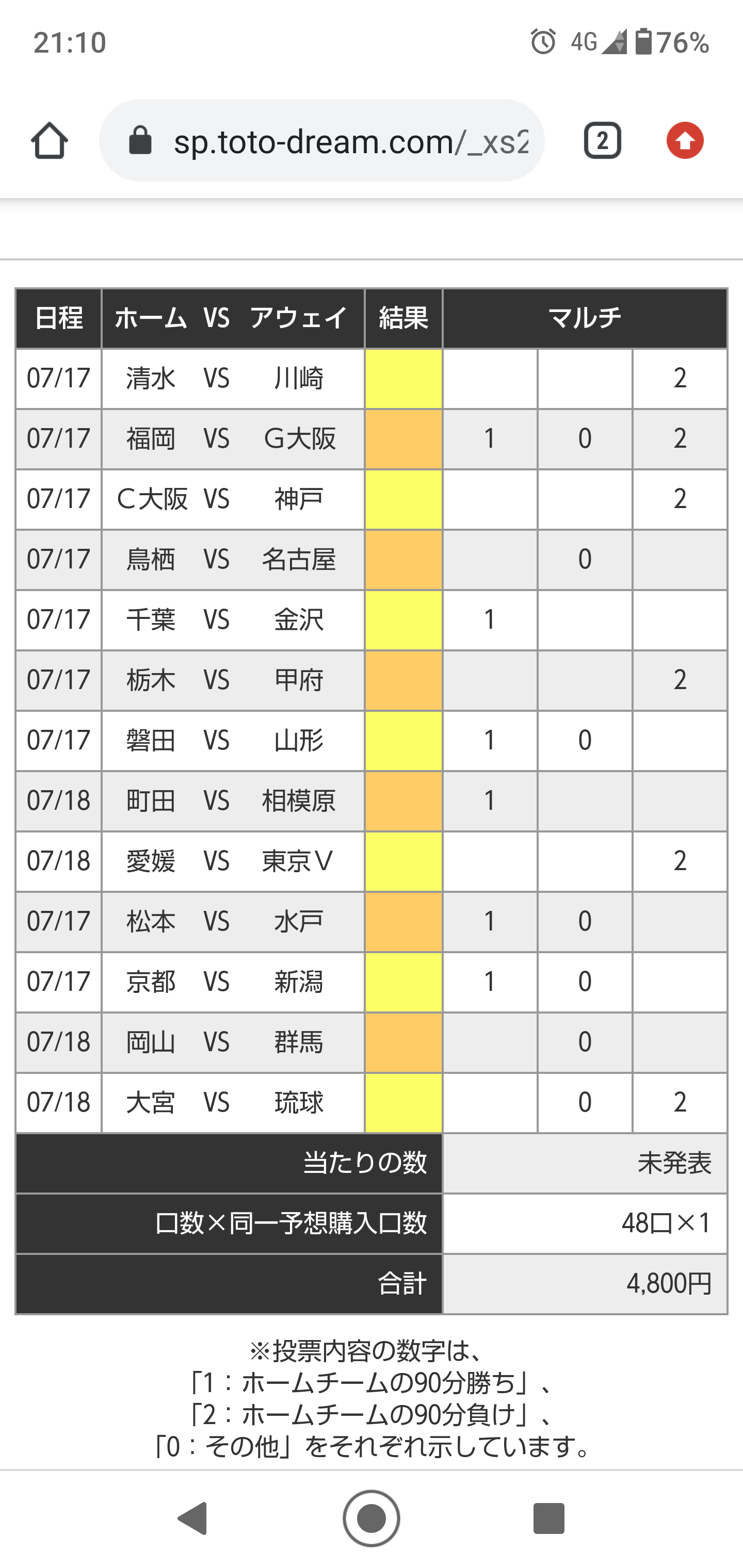Viewport: 743px width, 1568px height.
Task: Open the recent apps overview
Action: point(548,1518)
